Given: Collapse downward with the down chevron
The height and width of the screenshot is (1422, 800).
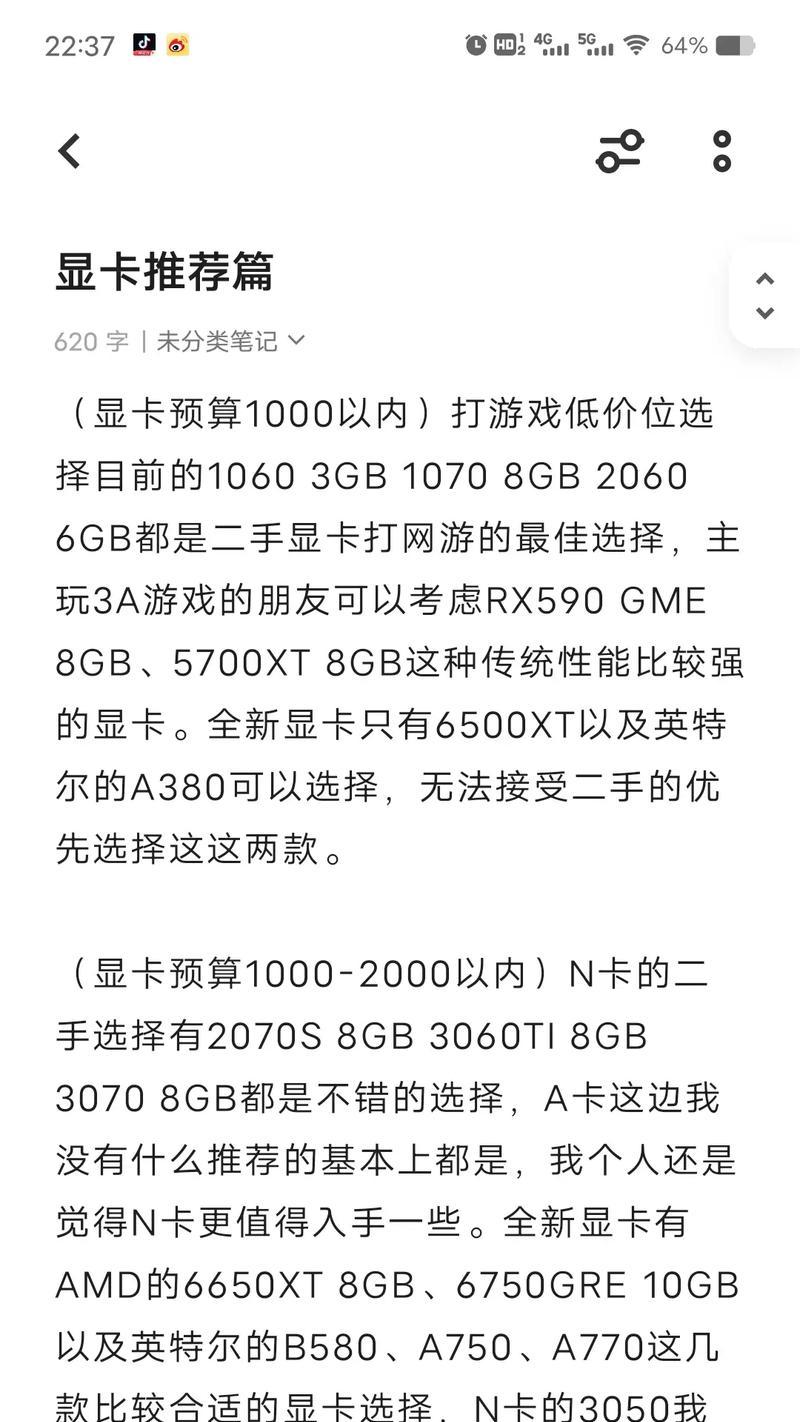Looking at the screenshot, I should tap(766, 313).
